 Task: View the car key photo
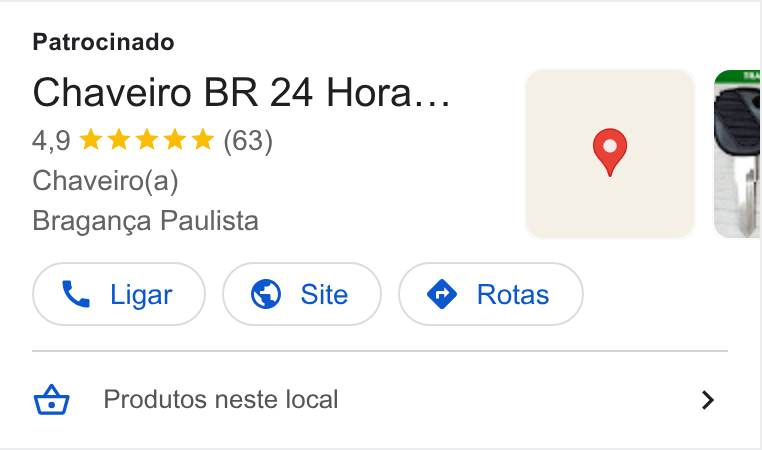[737, 154]
